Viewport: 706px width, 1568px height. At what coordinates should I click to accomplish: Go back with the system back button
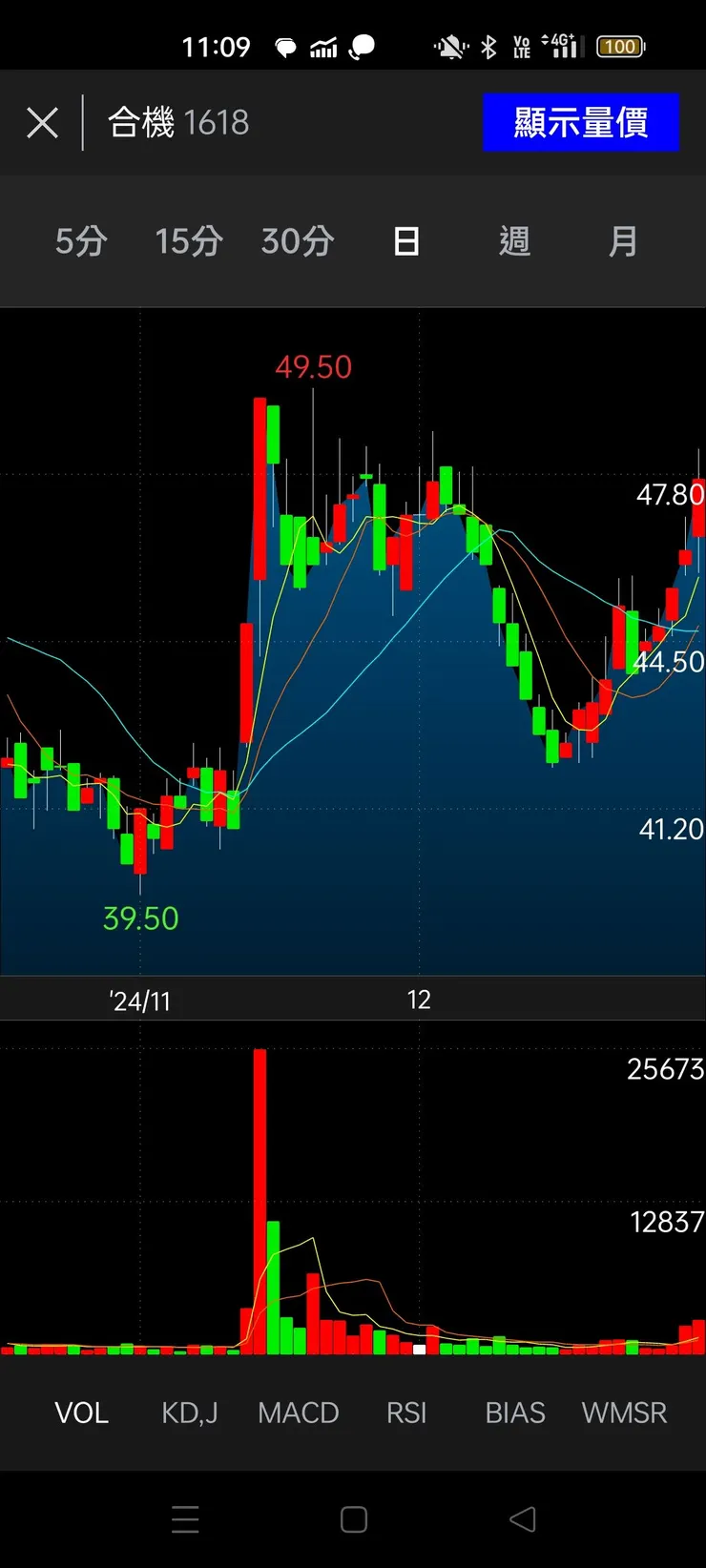pos(522,1519)
